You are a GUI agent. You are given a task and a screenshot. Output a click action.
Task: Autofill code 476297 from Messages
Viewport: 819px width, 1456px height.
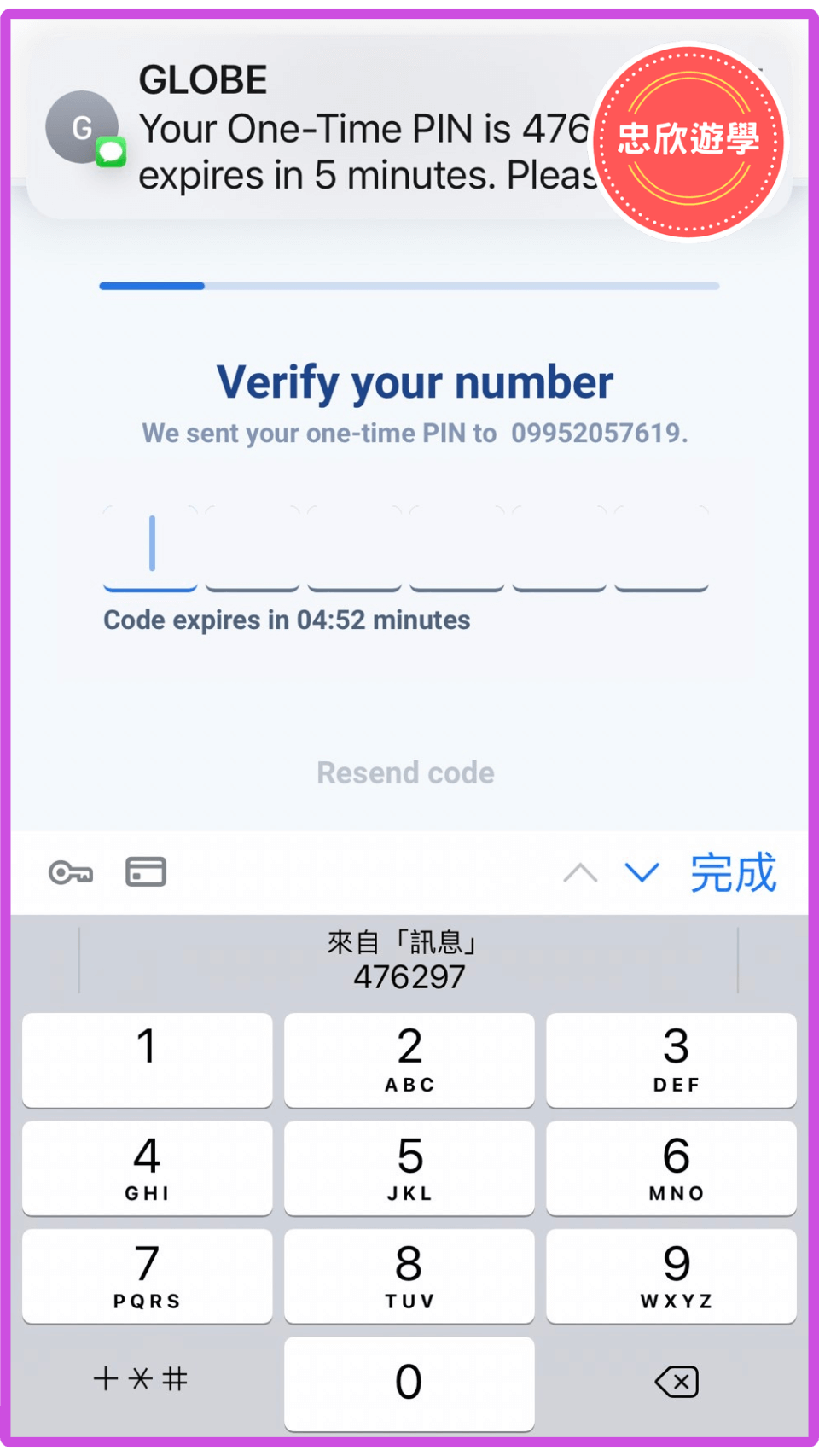[409, 961]
